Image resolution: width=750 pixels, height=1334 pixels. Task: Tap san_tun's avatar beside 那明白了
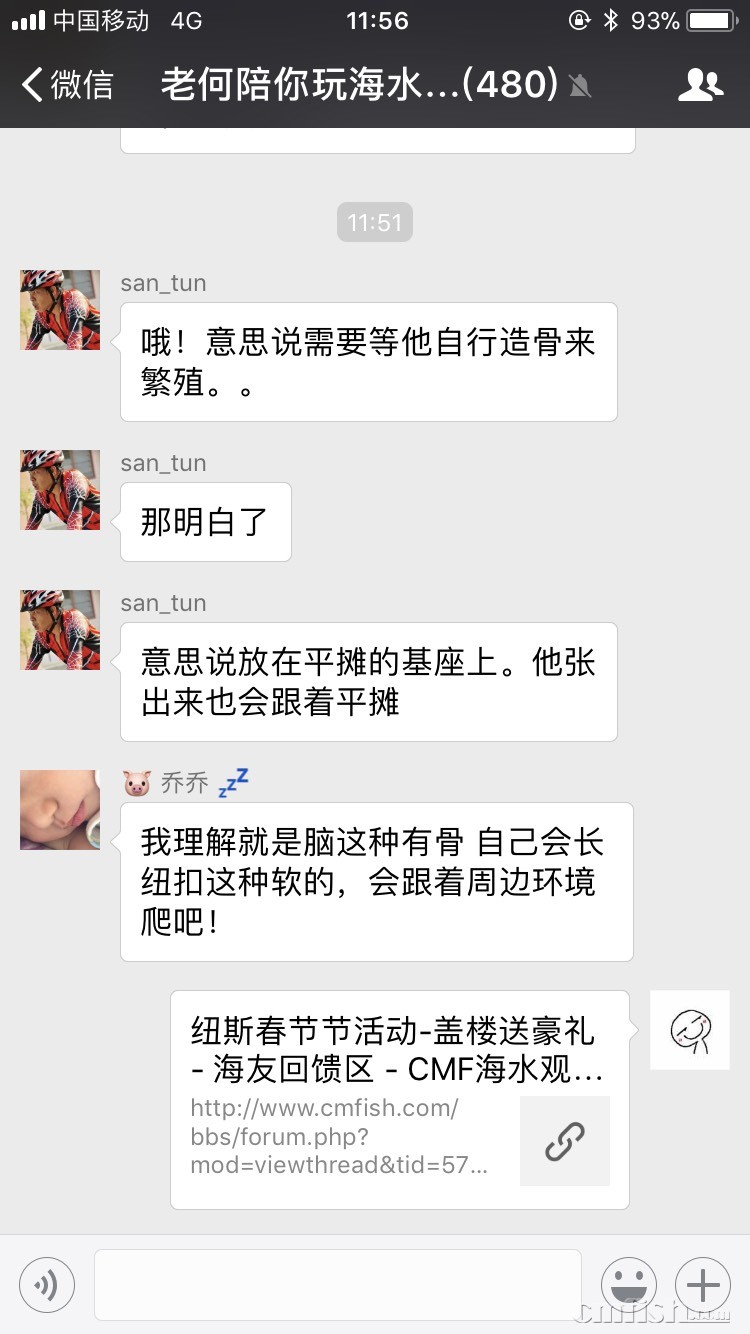[x=60, y=490]
